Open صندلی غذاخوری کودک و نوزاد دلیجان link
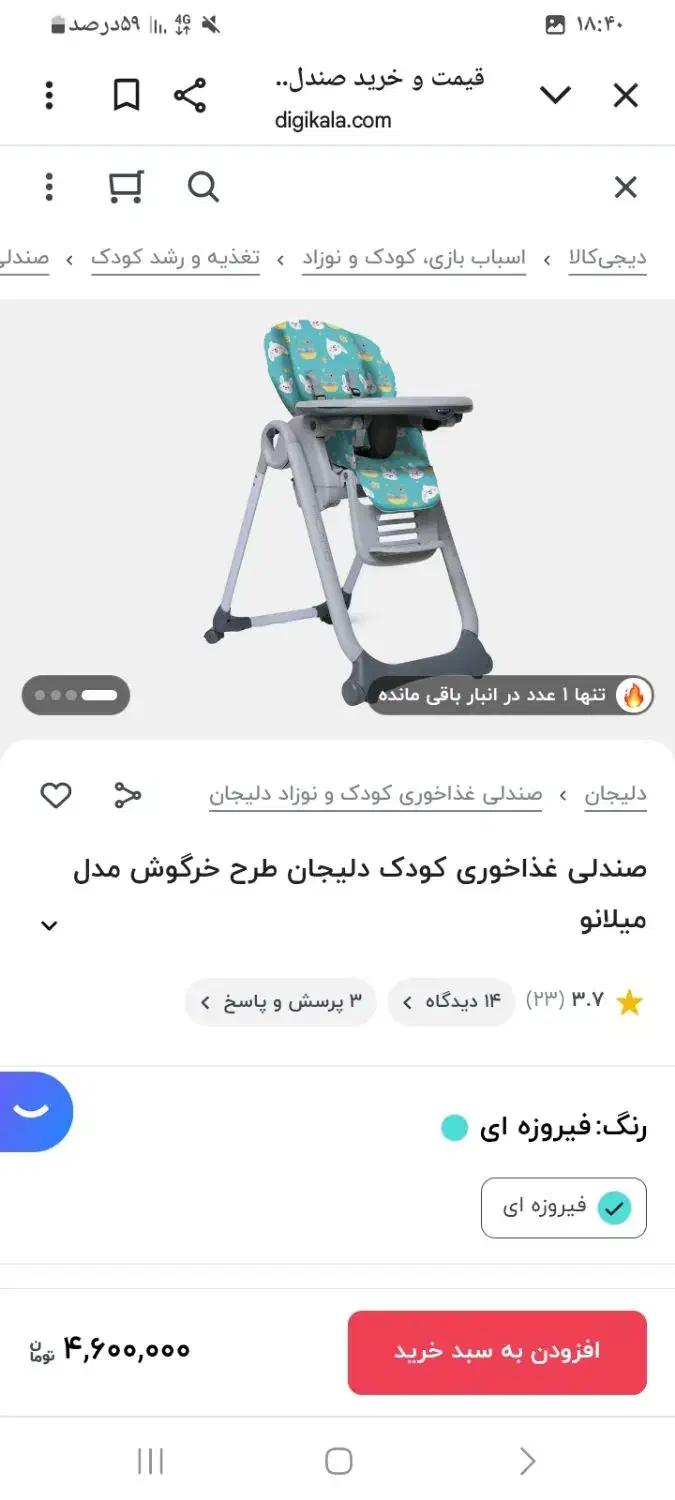The height and width of the screenshot is (1500, 675). coord(375,796)
